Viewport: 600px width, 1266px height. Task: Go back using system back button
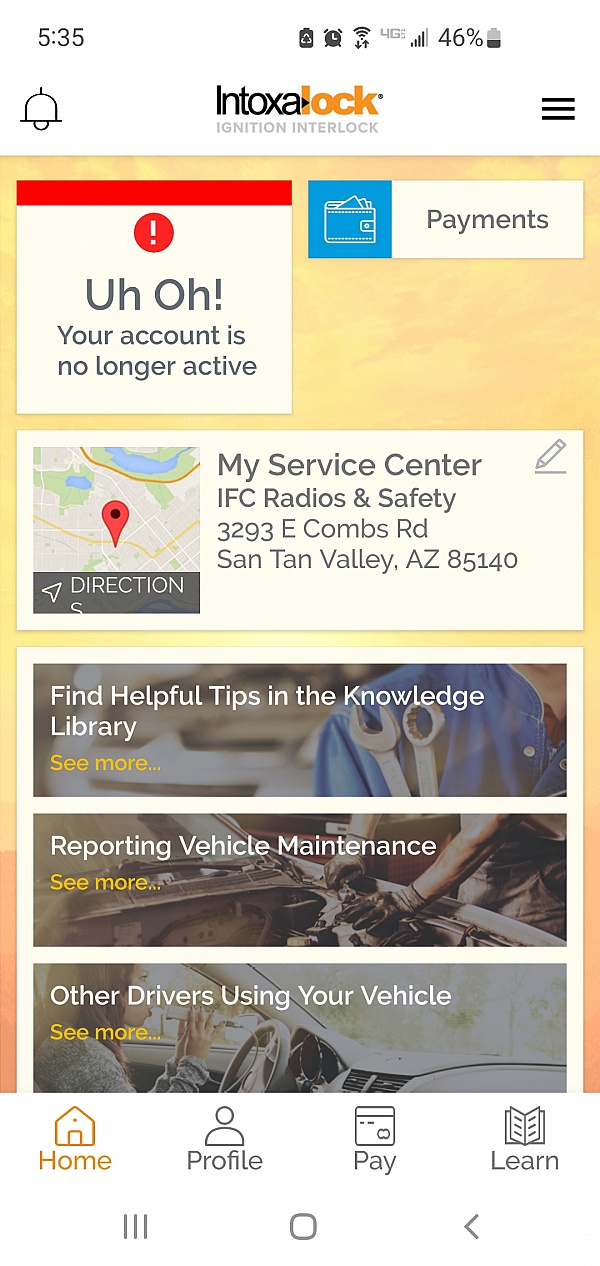click(x=471, y=1226)
